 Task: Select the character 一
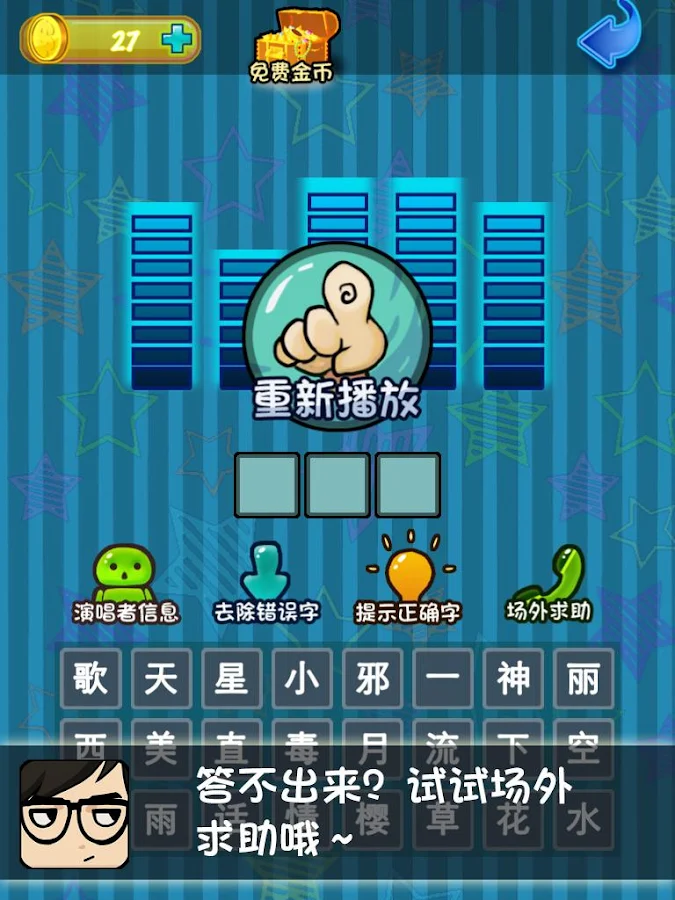[443, 680]
